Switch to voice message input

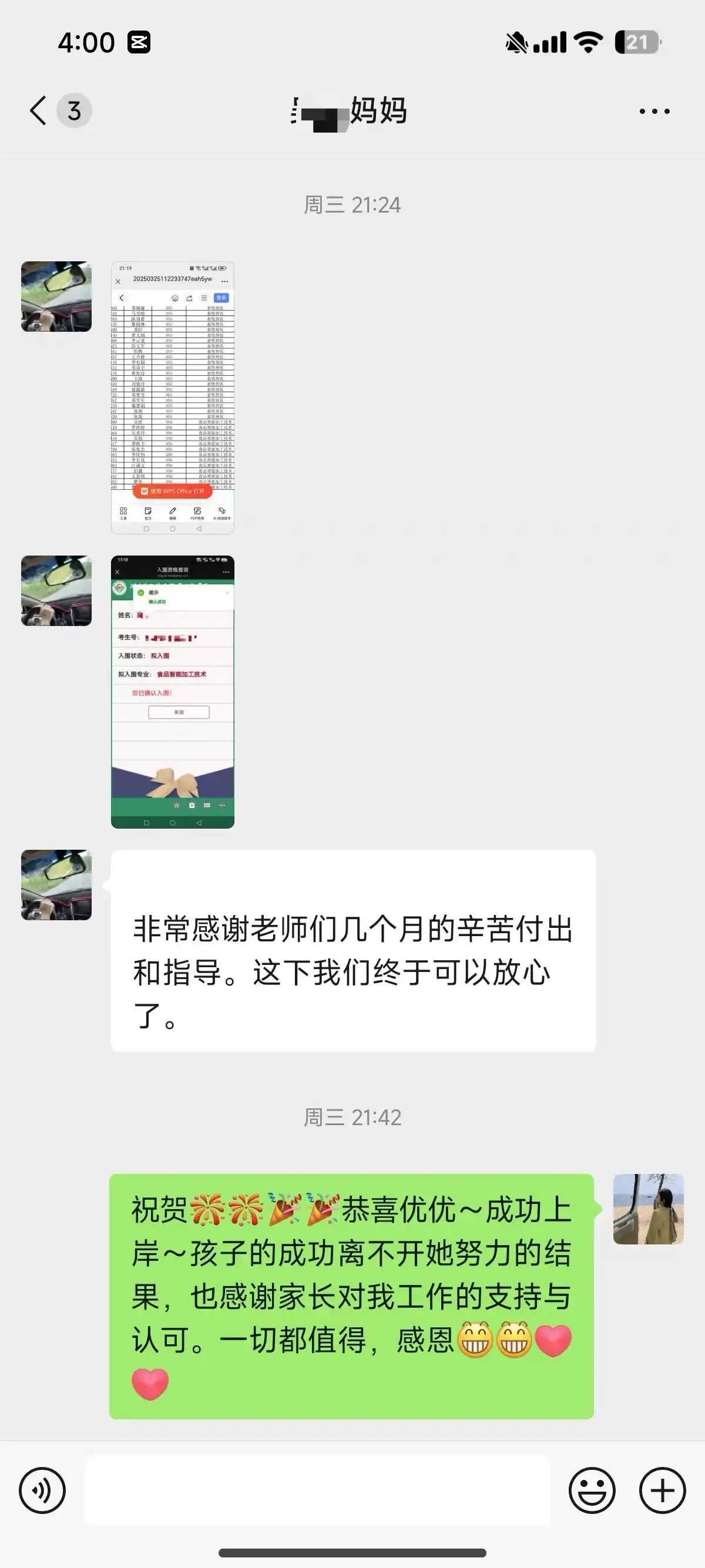(42, 1490)
